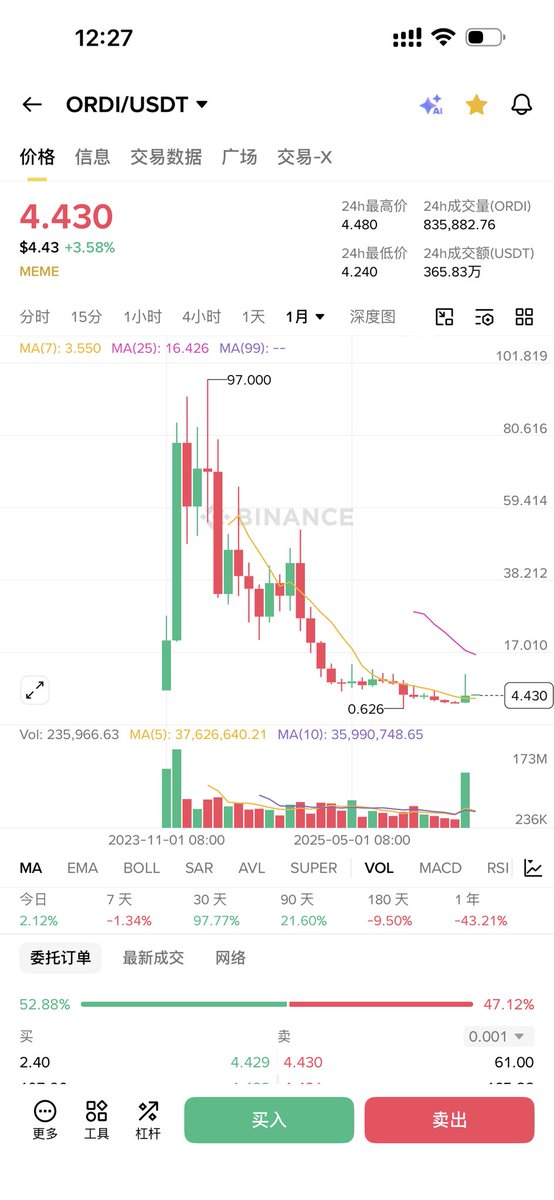This screenshot has width=554, height=1200.
Task: Tap the red 卖出 button
Action: [x=449, y=1120]
